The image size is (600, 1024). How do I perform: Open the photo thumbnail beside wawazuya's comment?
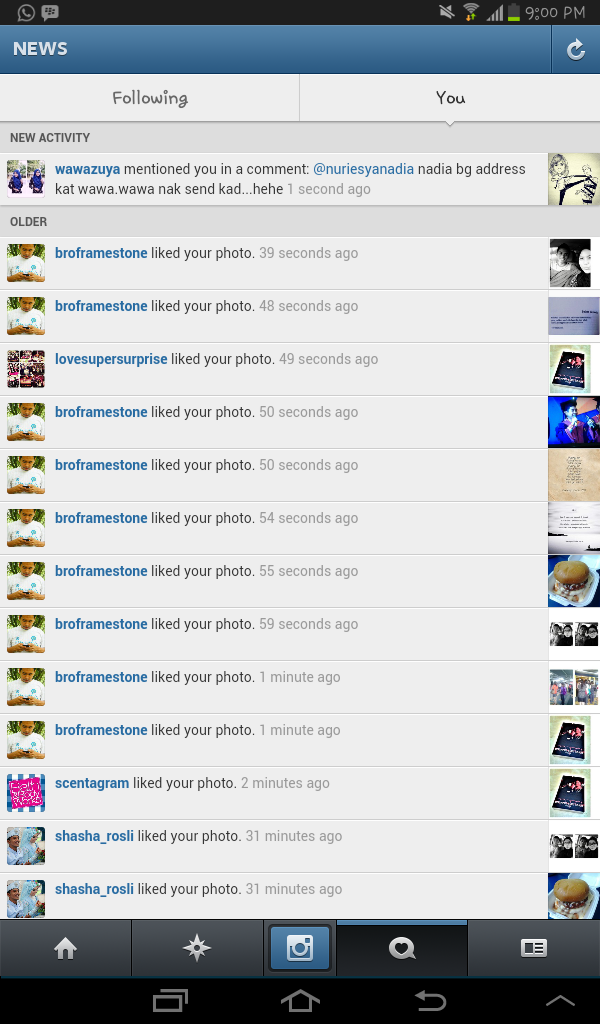click(573, 179)
